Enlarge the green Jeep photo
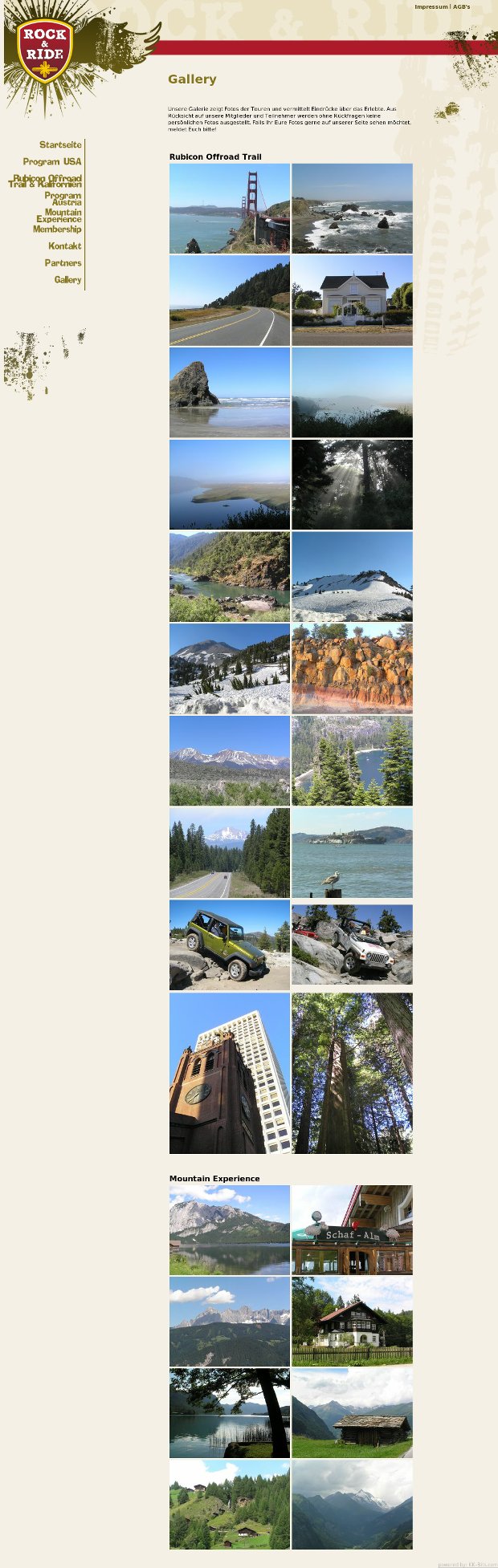 click(229, 944)
